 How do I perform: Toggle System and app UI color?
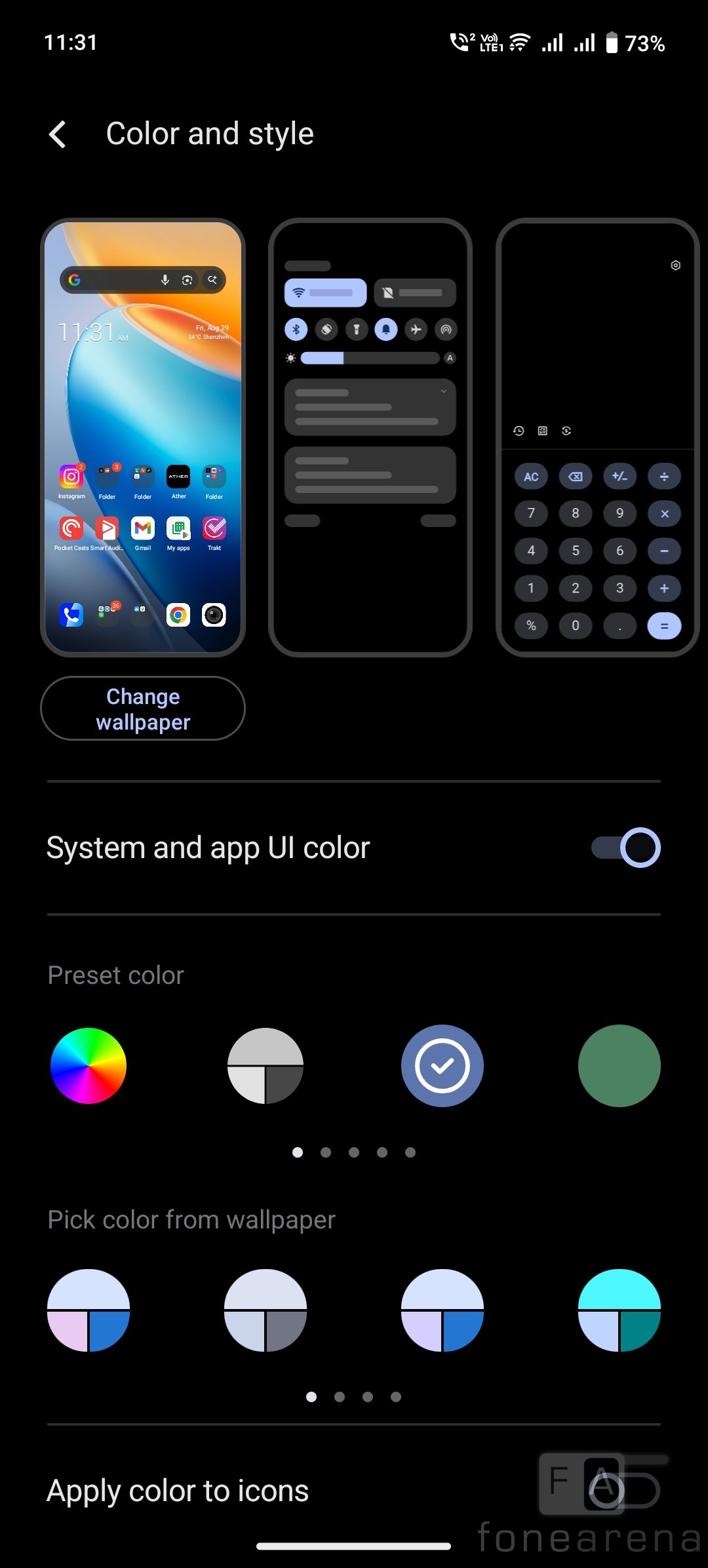[x=625, y=848]
